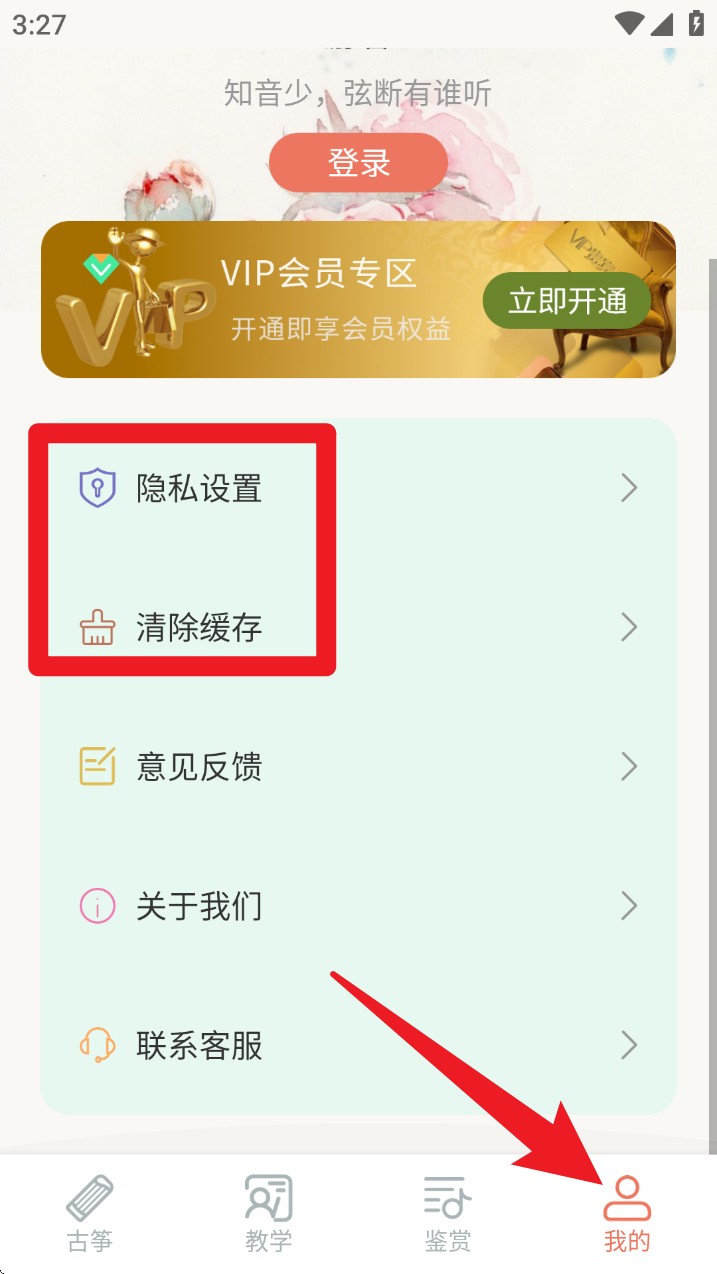The height and width of the screenshot is (1274, 717).
Task: Switch to the 古筝 tab
Action: (90, 1214)
